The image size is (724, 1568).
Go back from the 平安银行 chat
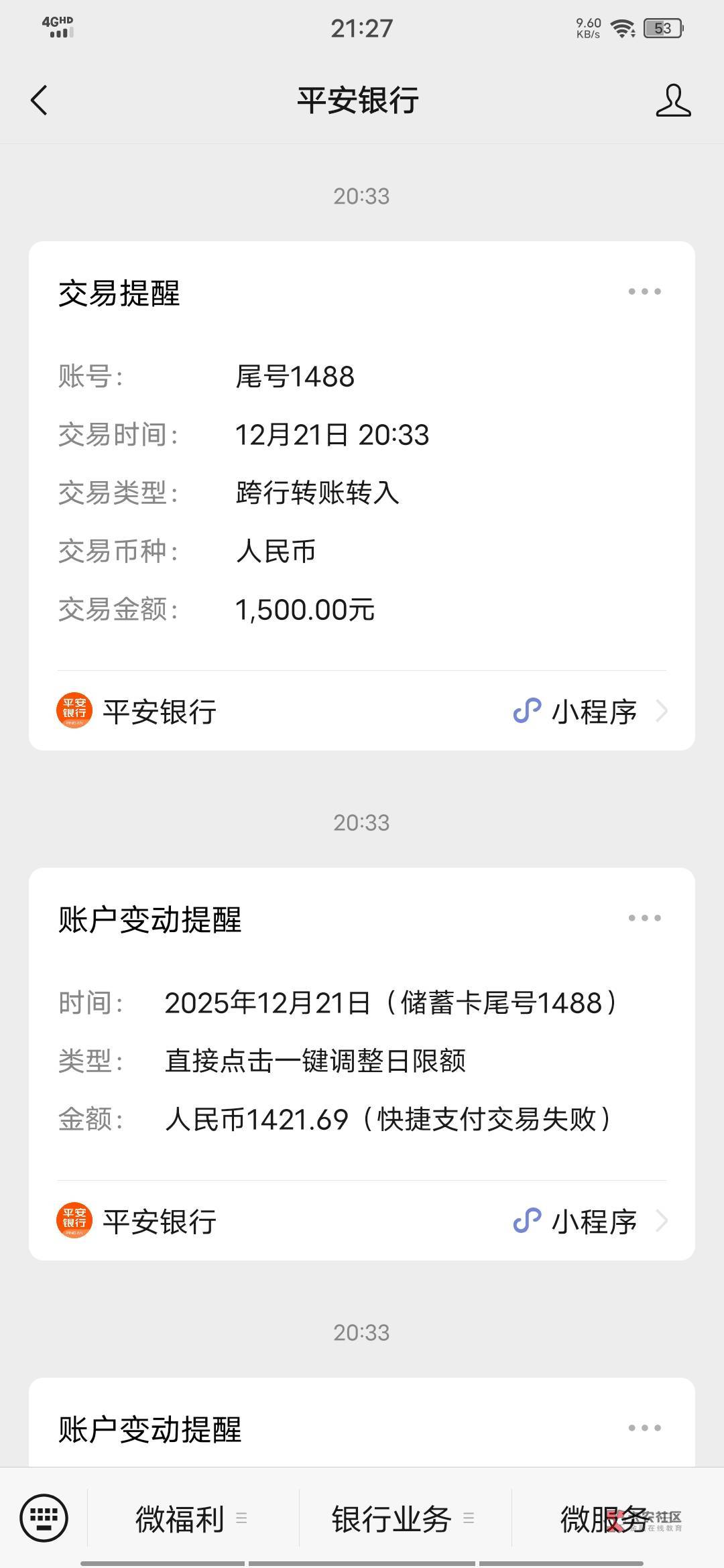[40, 101]
